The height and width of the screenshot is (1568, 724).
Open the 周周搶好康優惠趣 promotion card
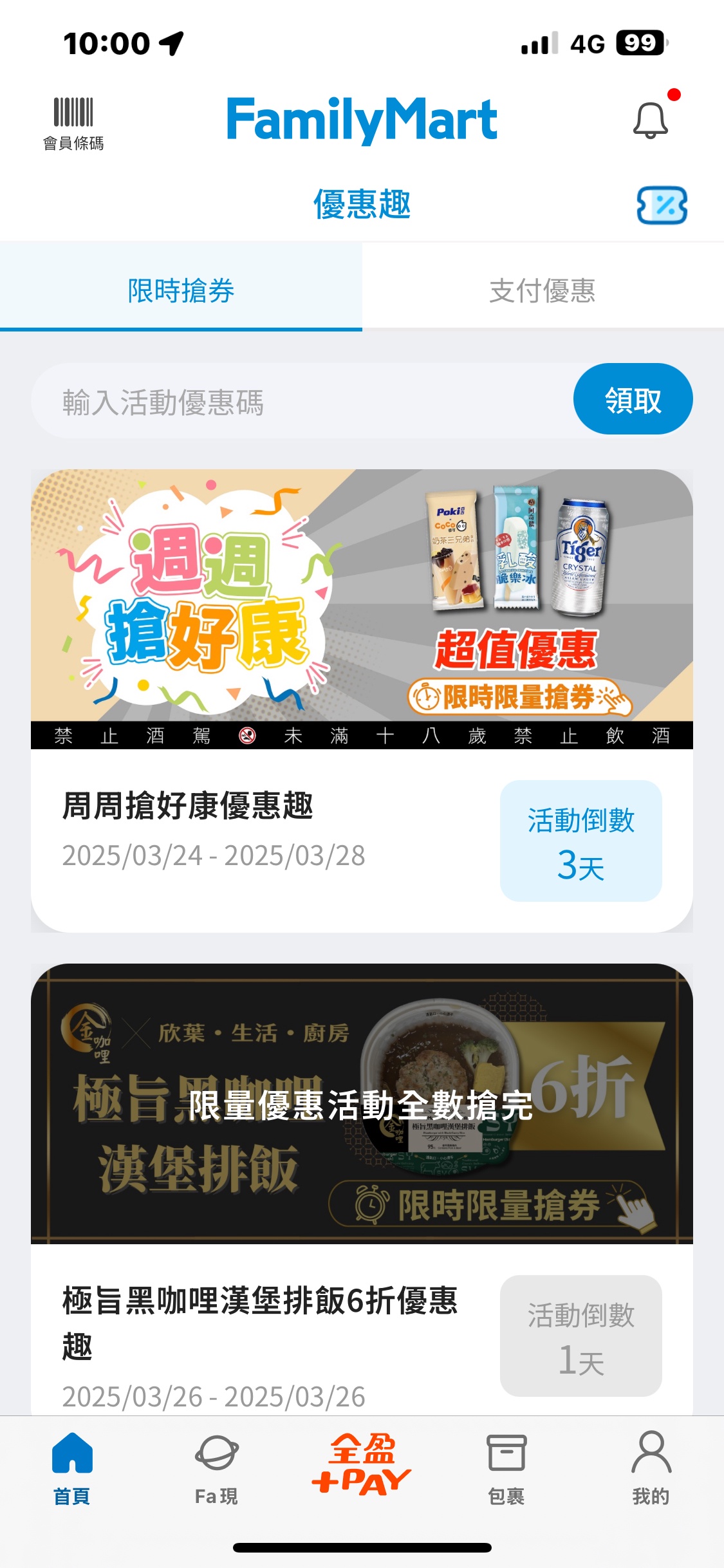(x=362, y=700)
